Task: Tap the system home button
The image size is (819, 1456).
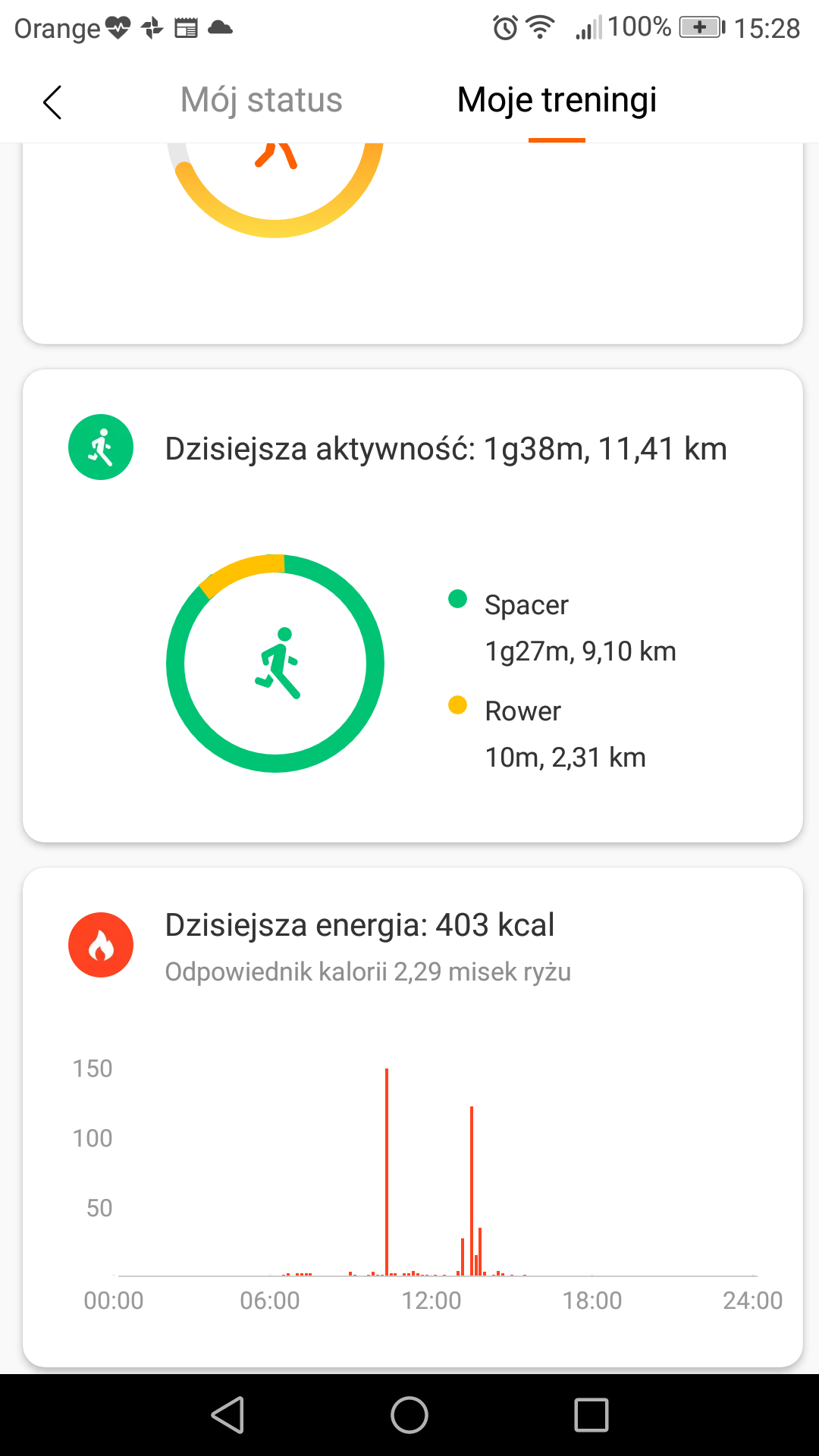Action: 409,1415
